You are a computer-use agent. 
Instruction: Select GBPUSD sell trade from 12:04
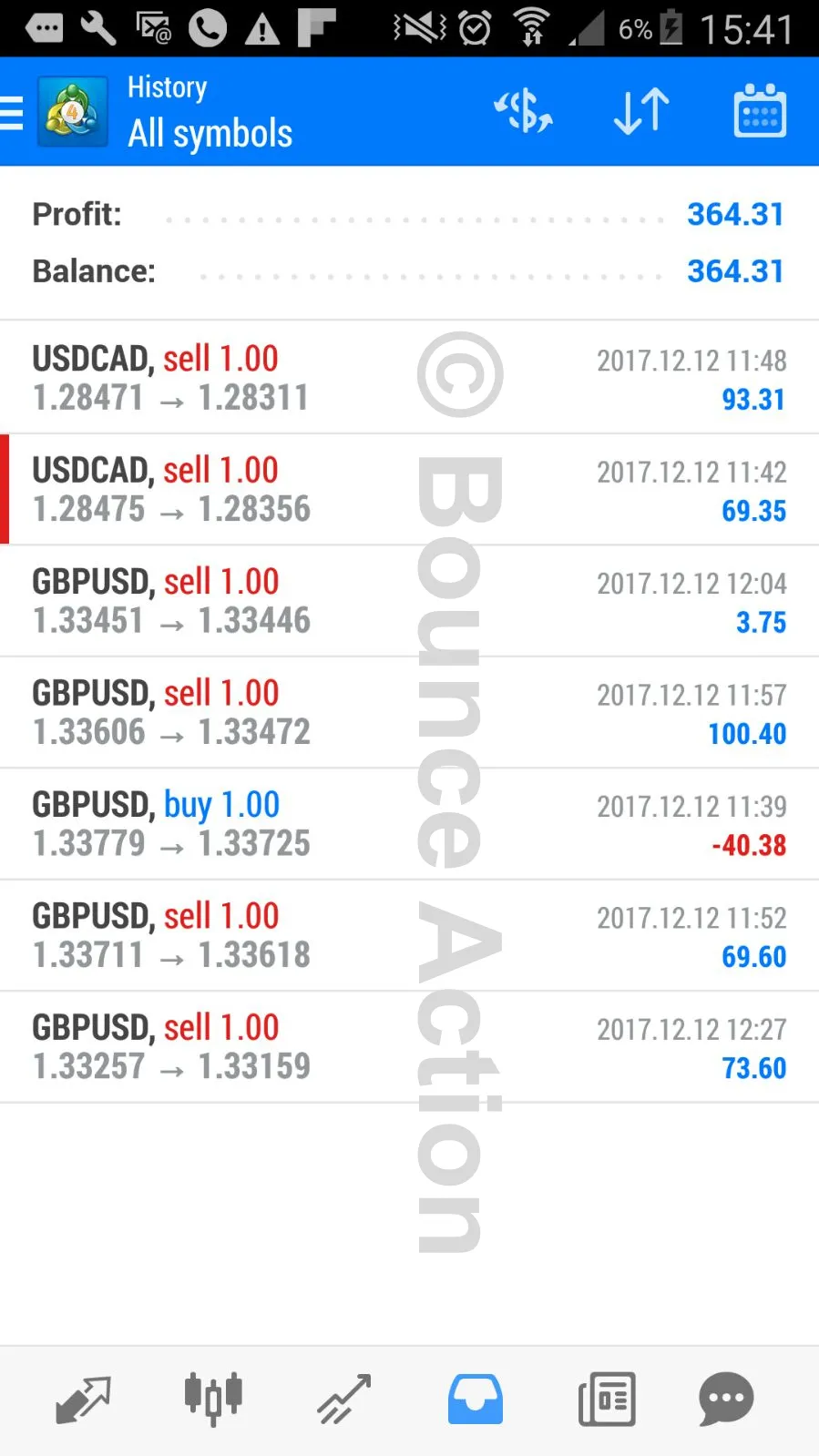pos(409,601)
